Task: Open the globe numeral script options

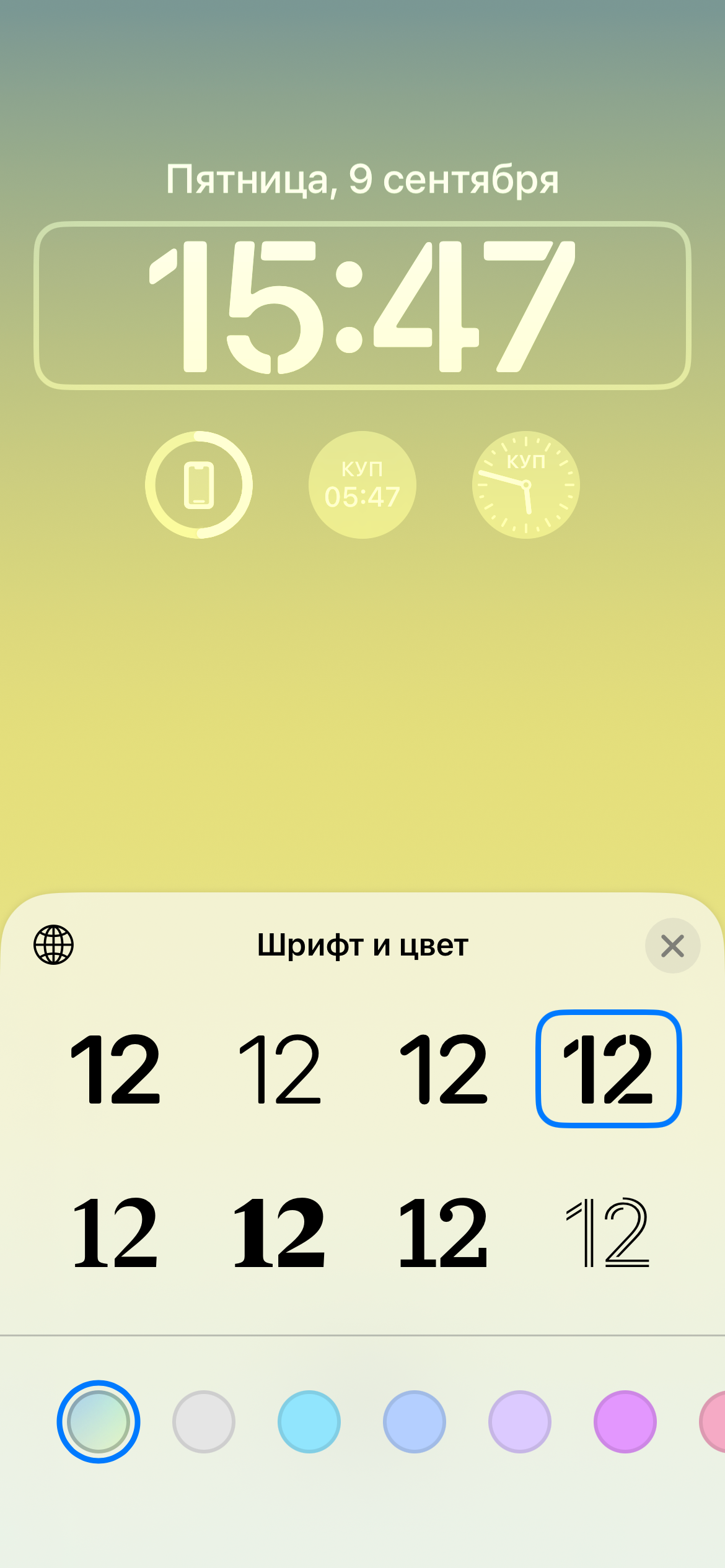Action: (x=53, y=945)
